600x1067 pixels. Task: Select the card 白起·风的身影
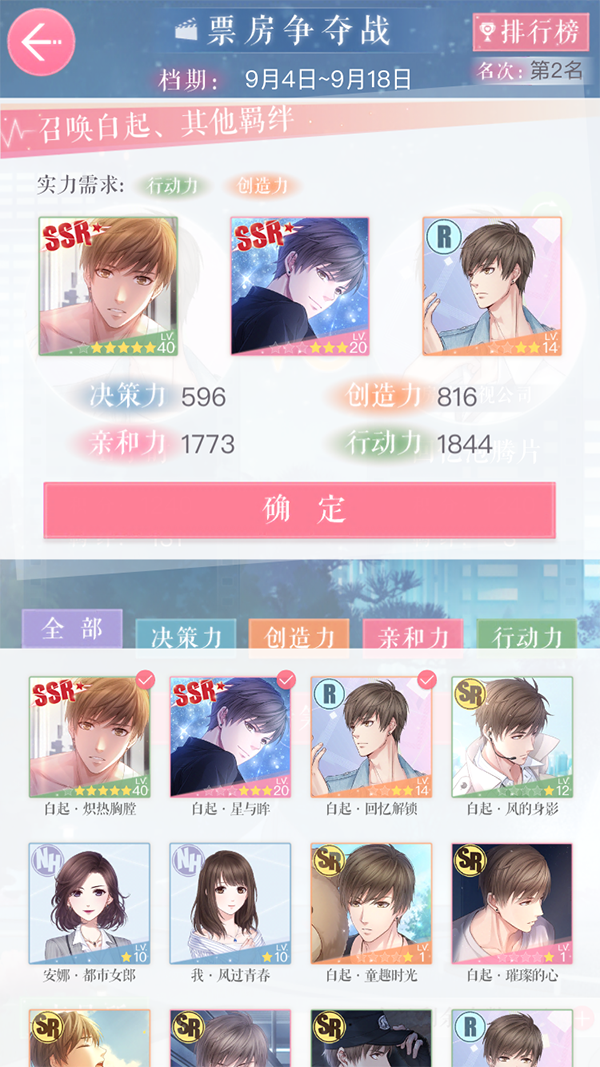pyautogui.click(x=512, y=736)
